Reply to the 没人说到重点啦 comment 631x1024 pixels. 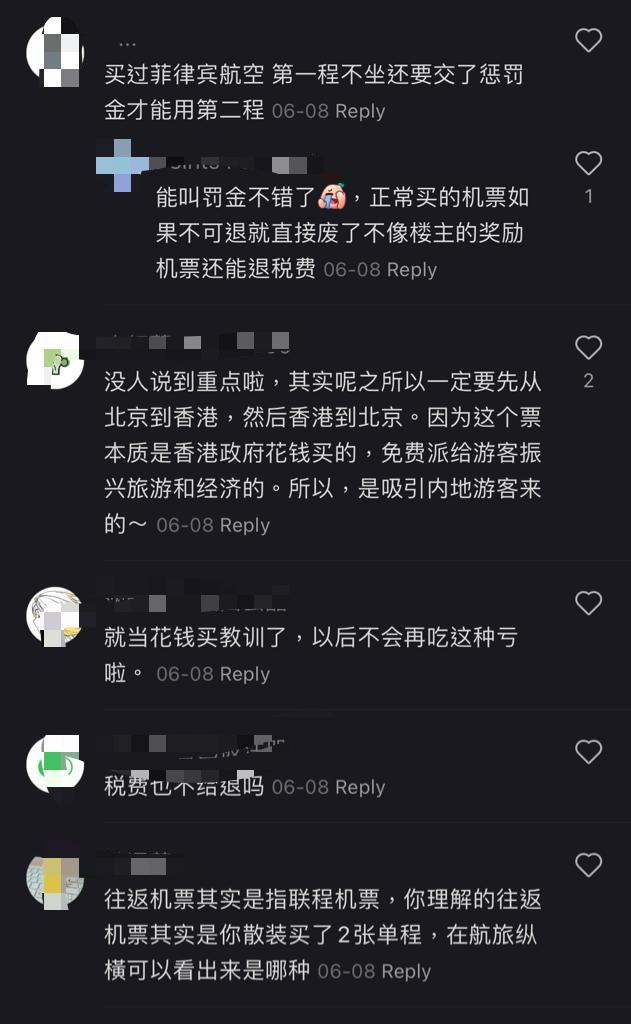(x=245, y=525)
